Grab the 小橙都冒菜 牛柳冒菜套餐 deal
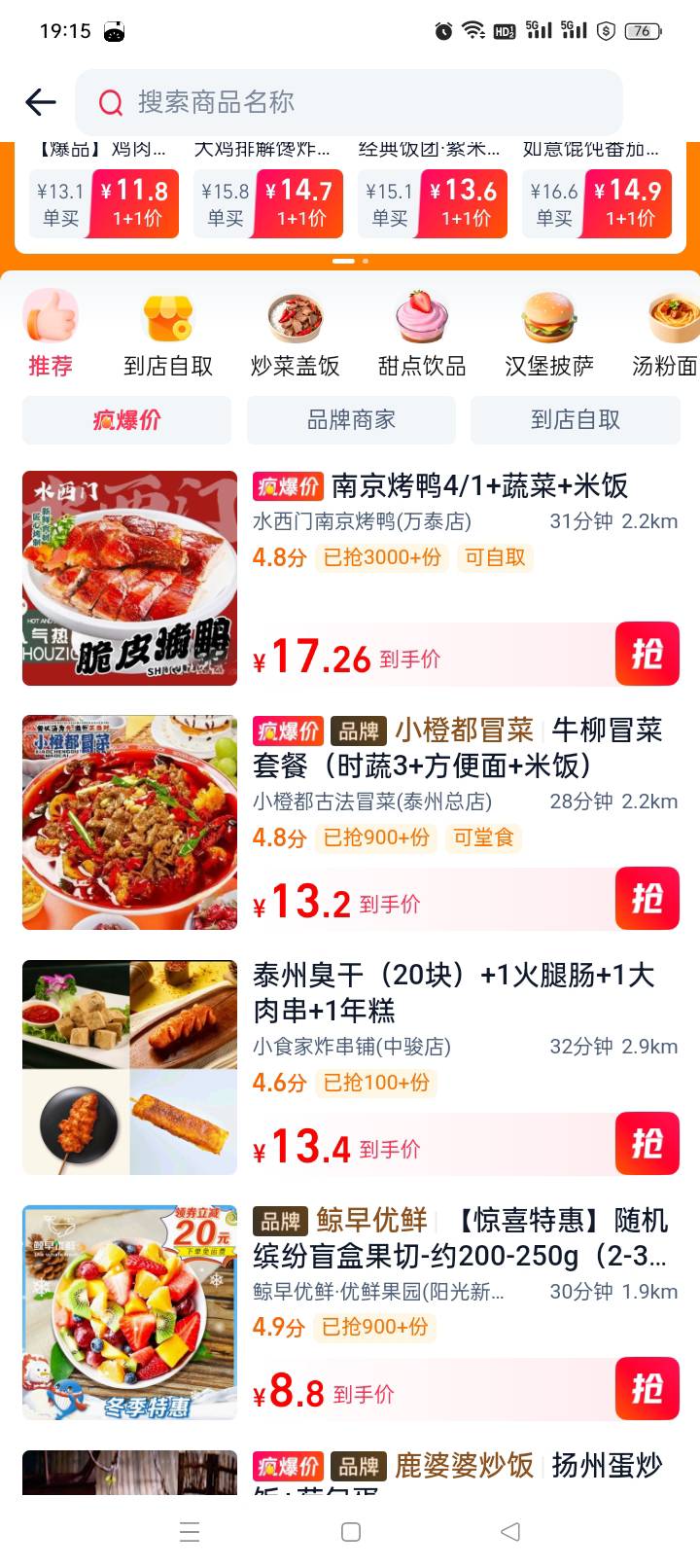The height and width of the screenshot is (1568, 700). [x=647, y=900]
